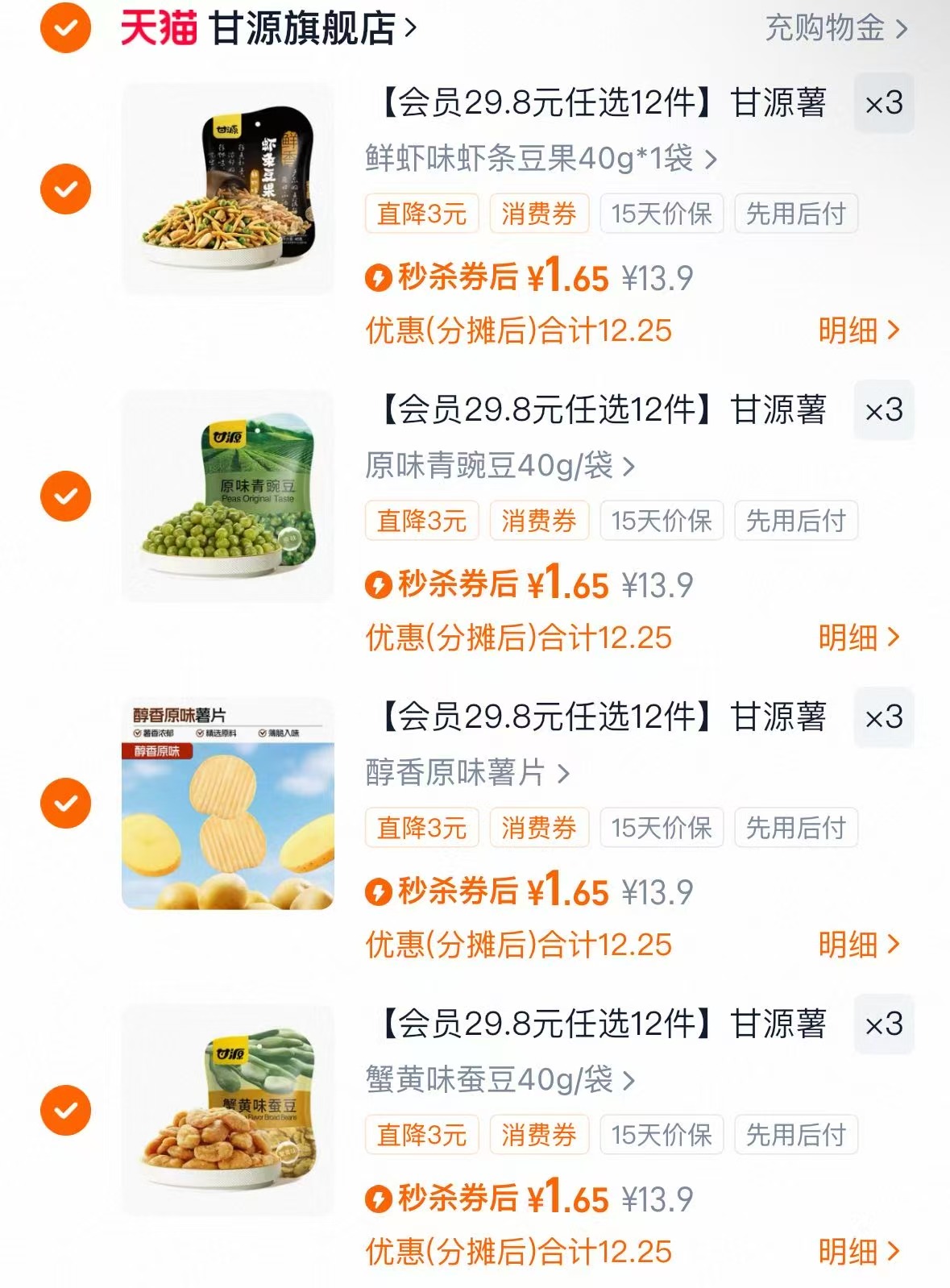Click the 直降3元 tag on the shrimp strips item
Screen dimensions: 950x1288
coord(421,214)
